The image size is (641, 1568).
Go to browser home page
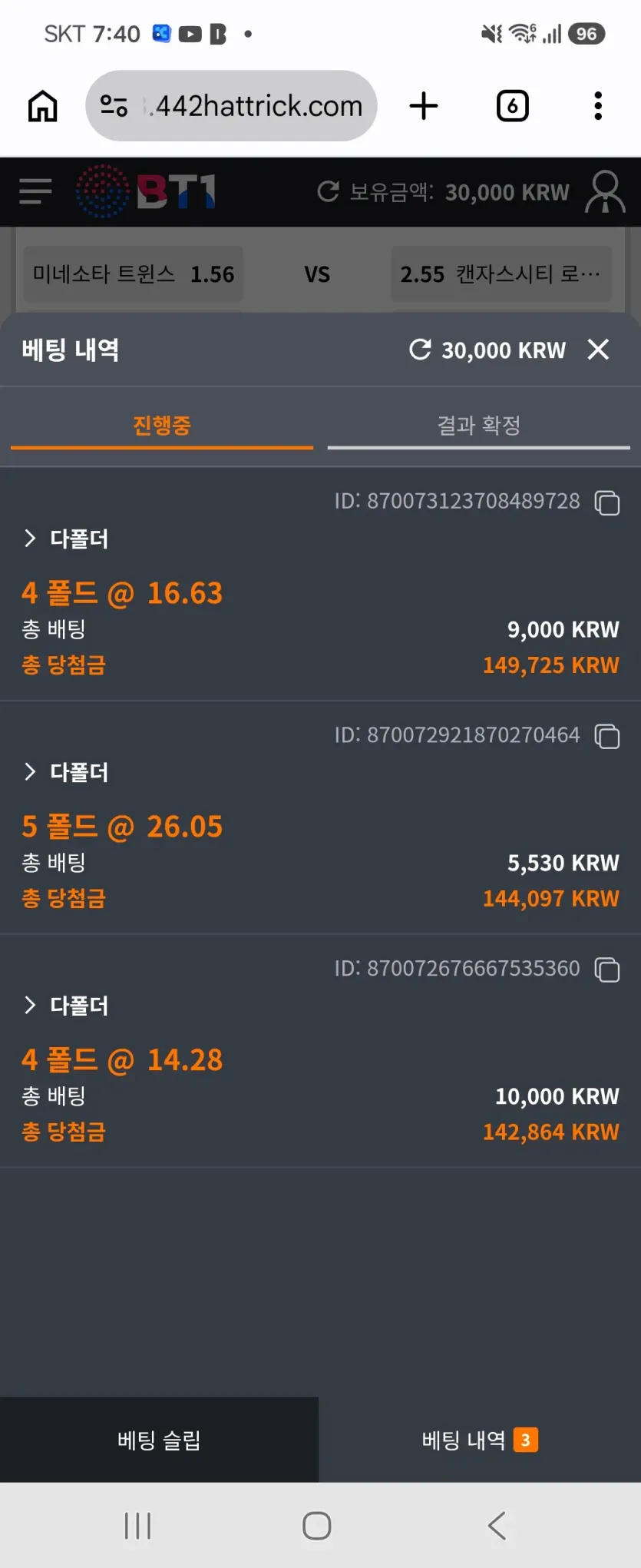tap(43, 106)
